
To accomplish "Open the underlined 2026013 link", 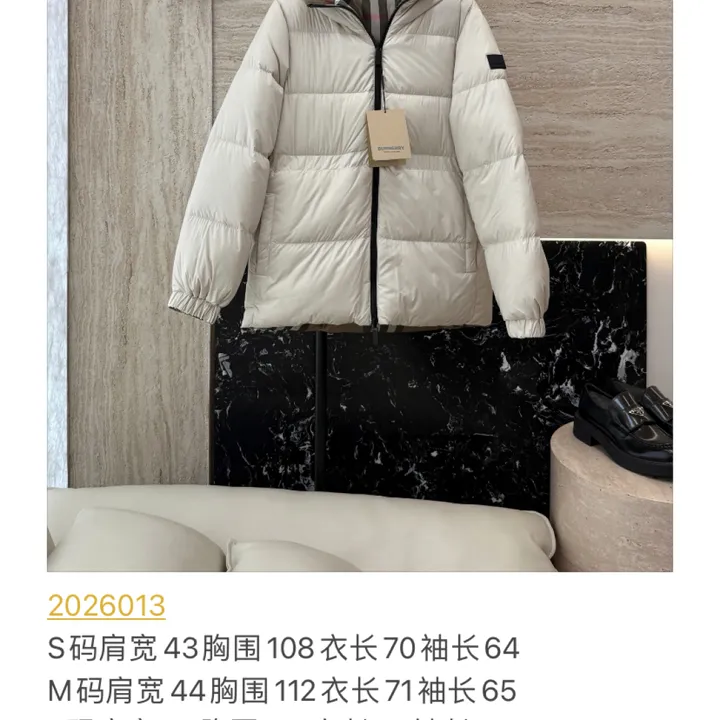I will point(106,606).
